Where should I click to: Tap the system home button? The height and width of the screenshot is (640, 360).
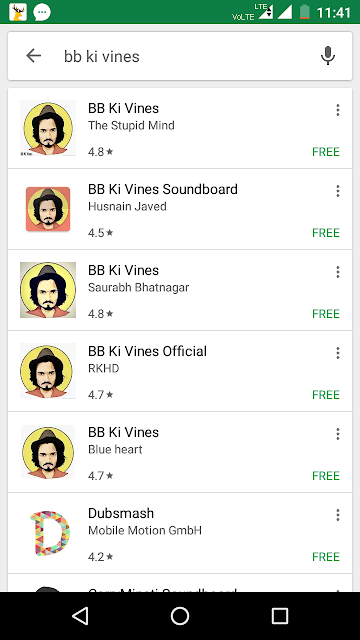tap(180, 616)
